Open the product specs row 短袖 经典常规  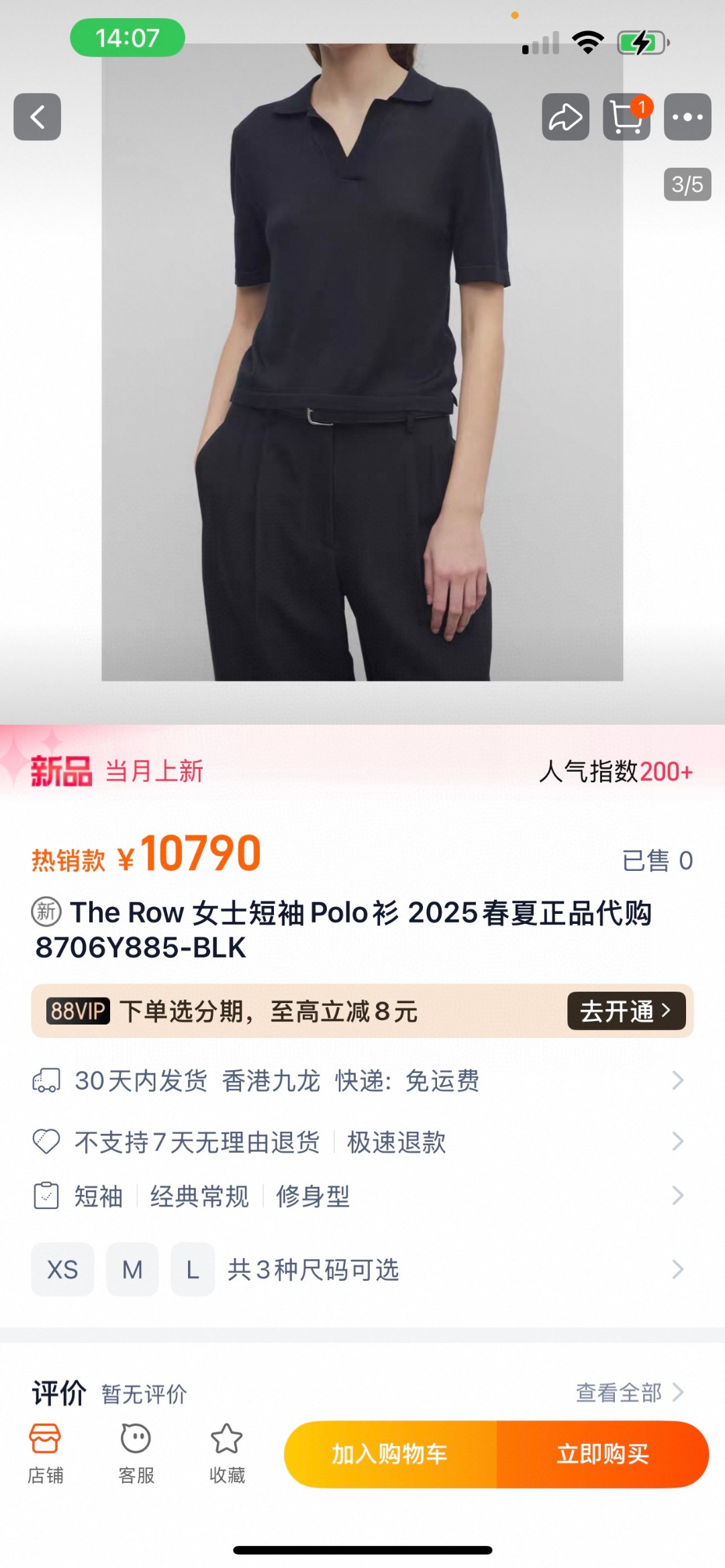362,1196
